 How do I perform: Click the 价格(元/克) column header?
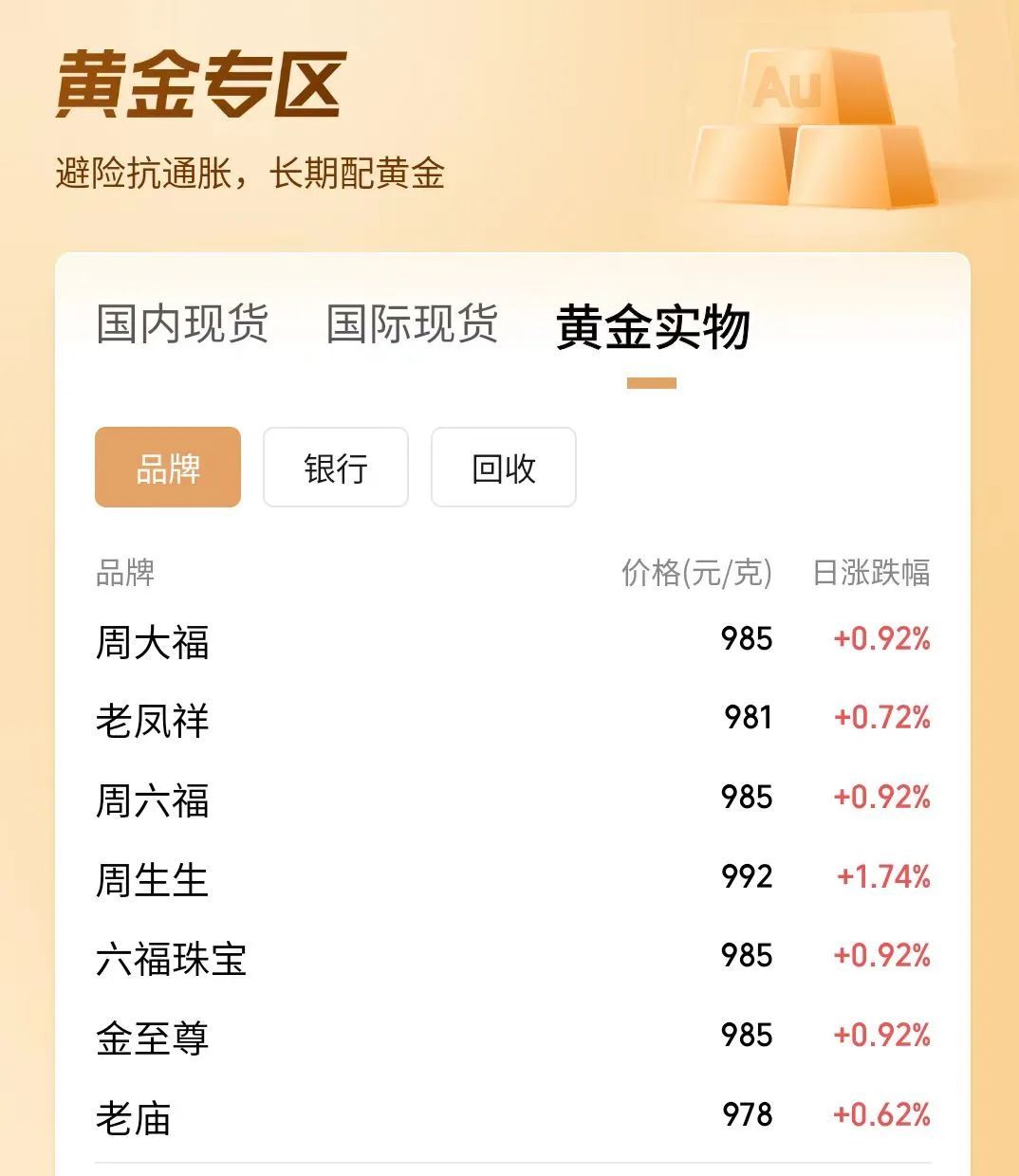click(695, 573)
